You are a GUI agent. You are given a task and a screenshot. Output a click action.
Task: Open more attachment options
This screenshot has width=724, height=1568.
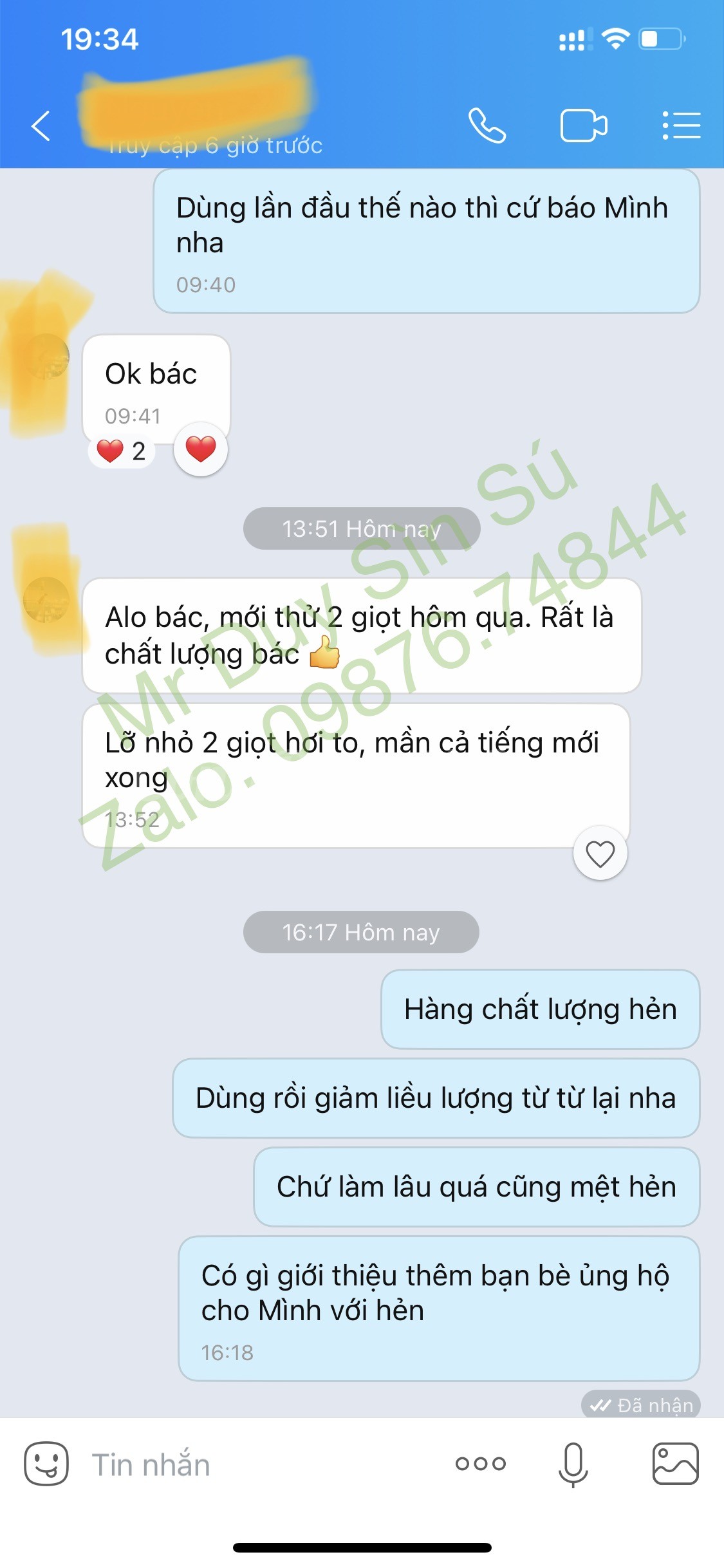pyautogui.click(x=481, y=1464)
